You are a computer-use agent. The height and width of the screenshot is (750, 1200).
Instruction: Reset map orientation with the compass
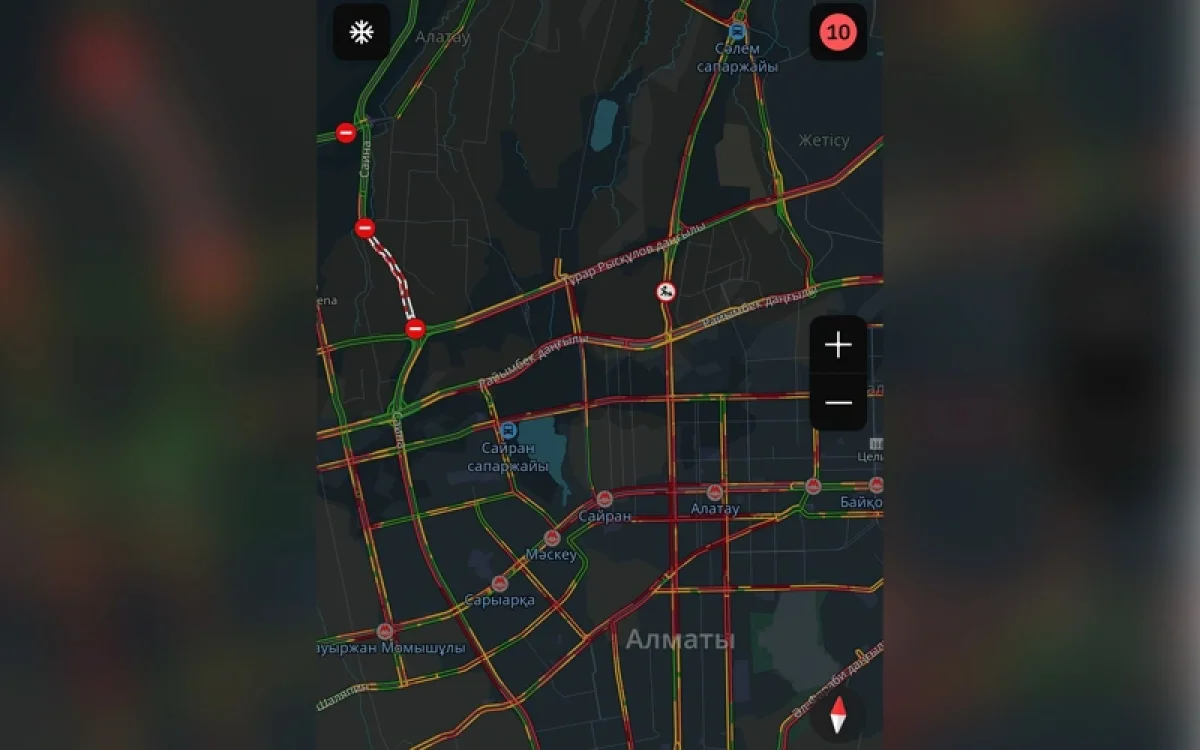[x=838, y=714]
